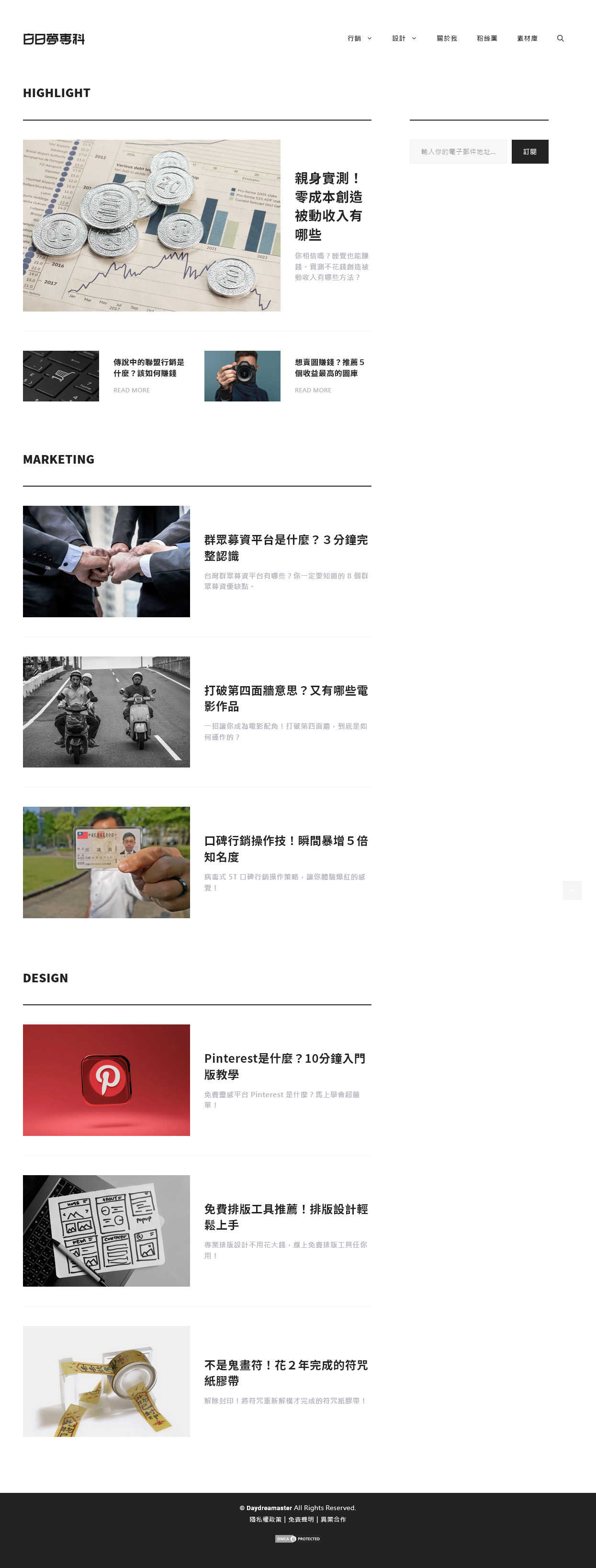Open article 親身實測！零成本創造被動收入有哪些
Image resolution: width=596 pixels, height=1568 pixels.
pos(328,206)
